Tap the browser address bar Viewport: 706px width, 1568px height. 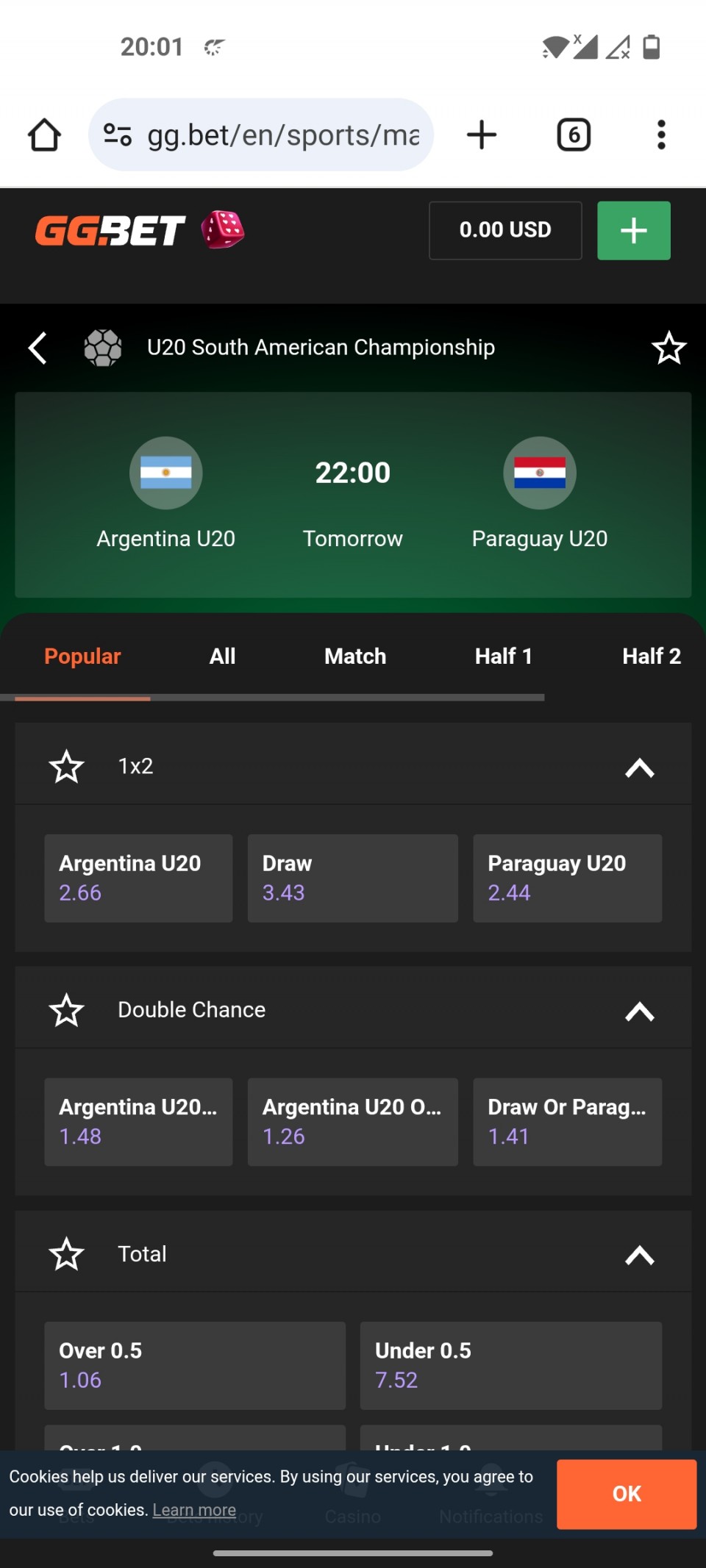point(261,135)
